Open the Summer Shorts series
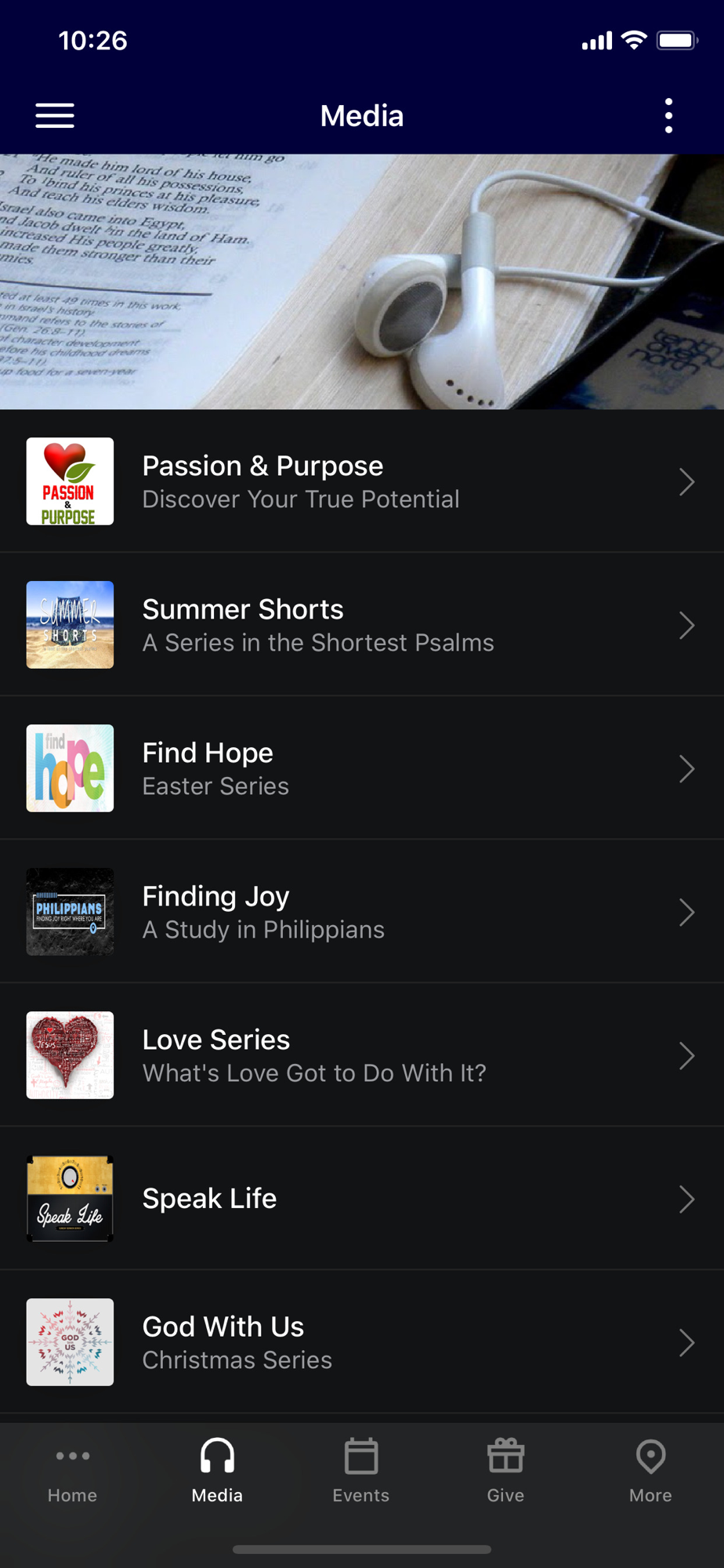Screen dimensions: 724x1568 pos(360,625)
